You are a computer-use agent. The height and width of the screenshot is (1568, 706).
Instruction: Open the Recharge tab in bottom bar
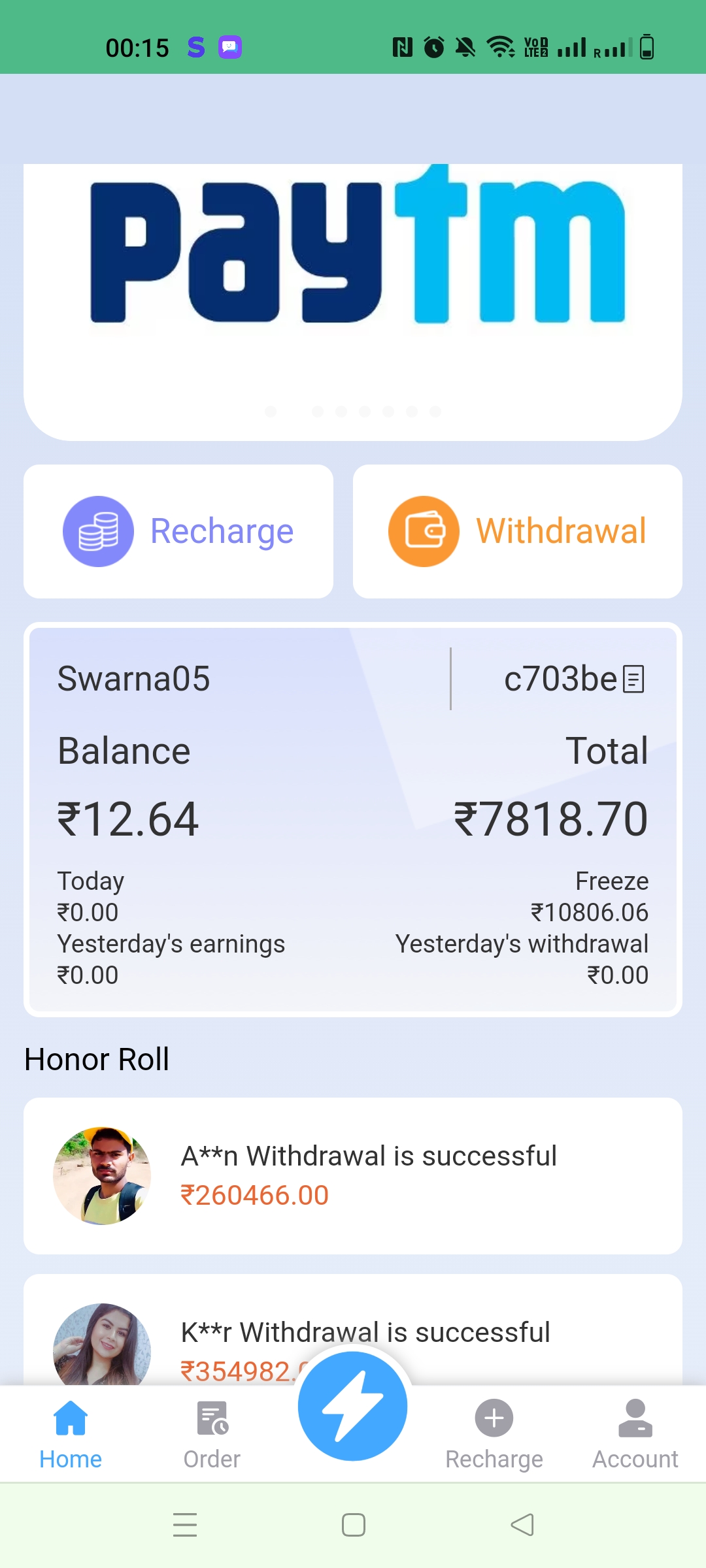click(x=494, y=1434)
